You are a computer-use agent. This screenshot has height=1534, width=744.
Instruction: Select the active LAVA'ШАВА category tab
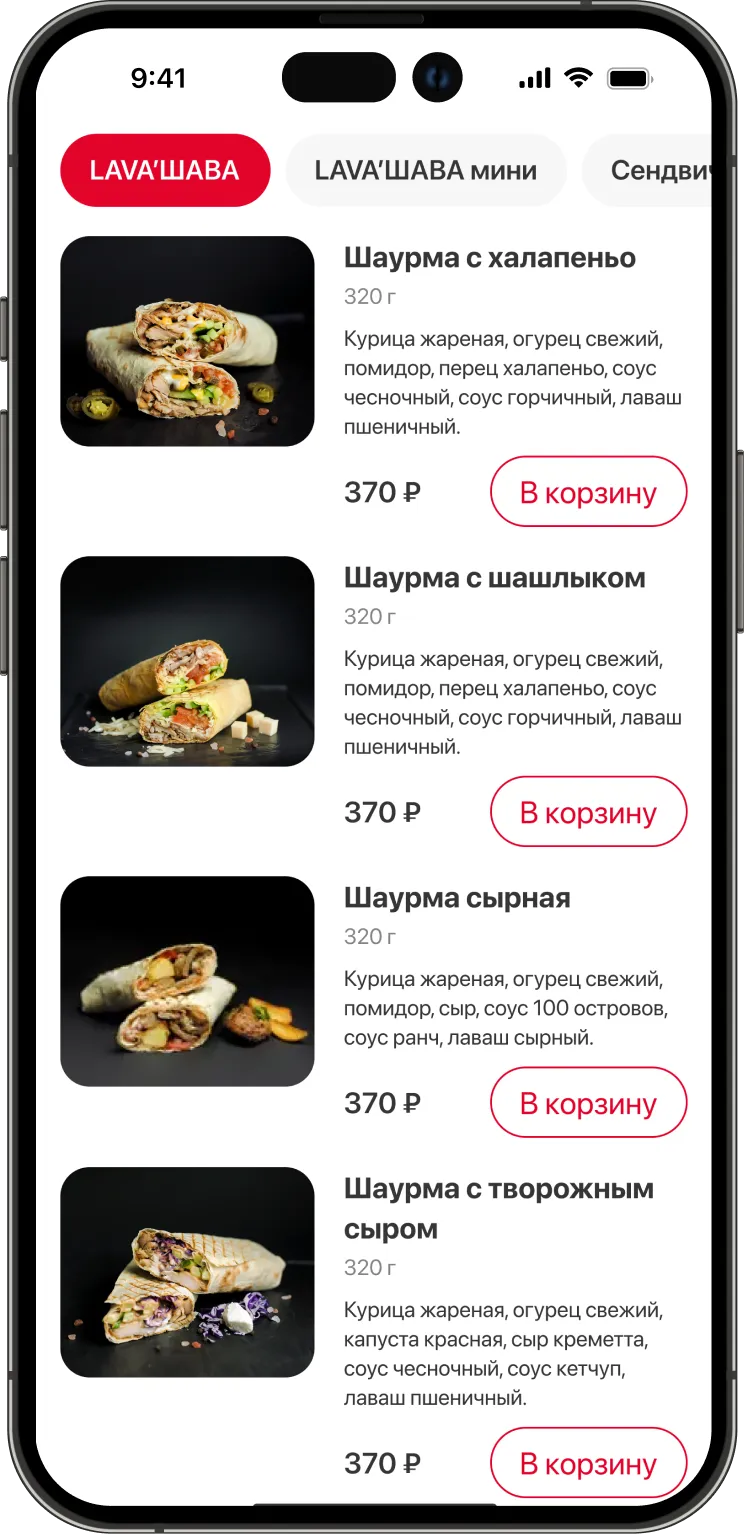164,170
